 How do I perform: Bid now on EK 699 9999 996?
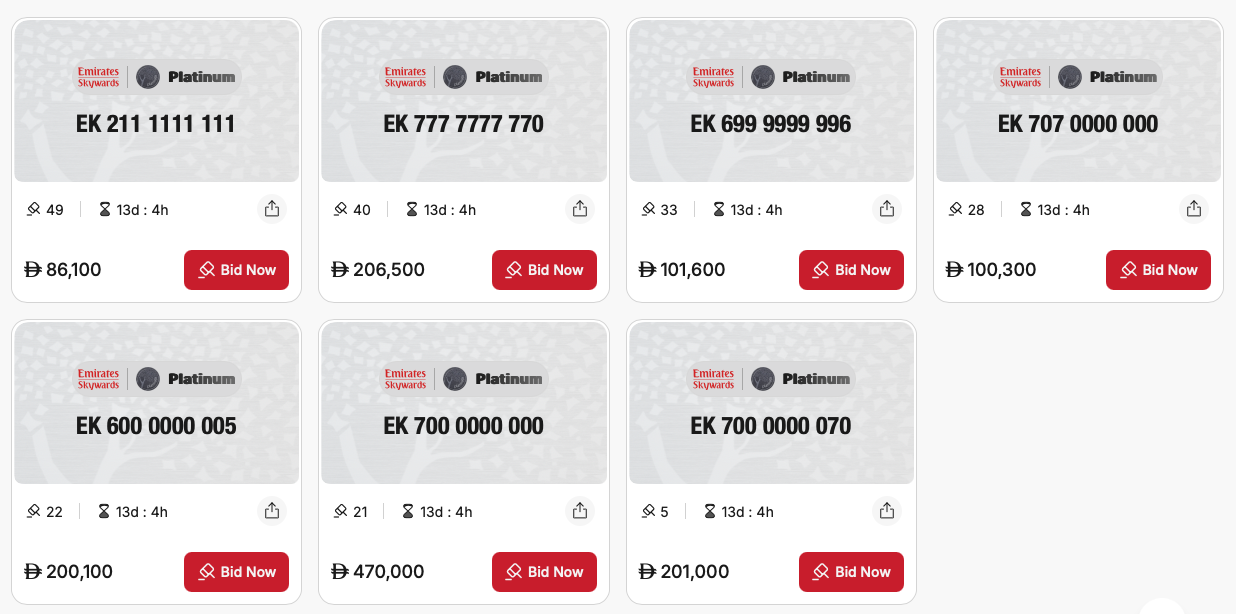851,270
